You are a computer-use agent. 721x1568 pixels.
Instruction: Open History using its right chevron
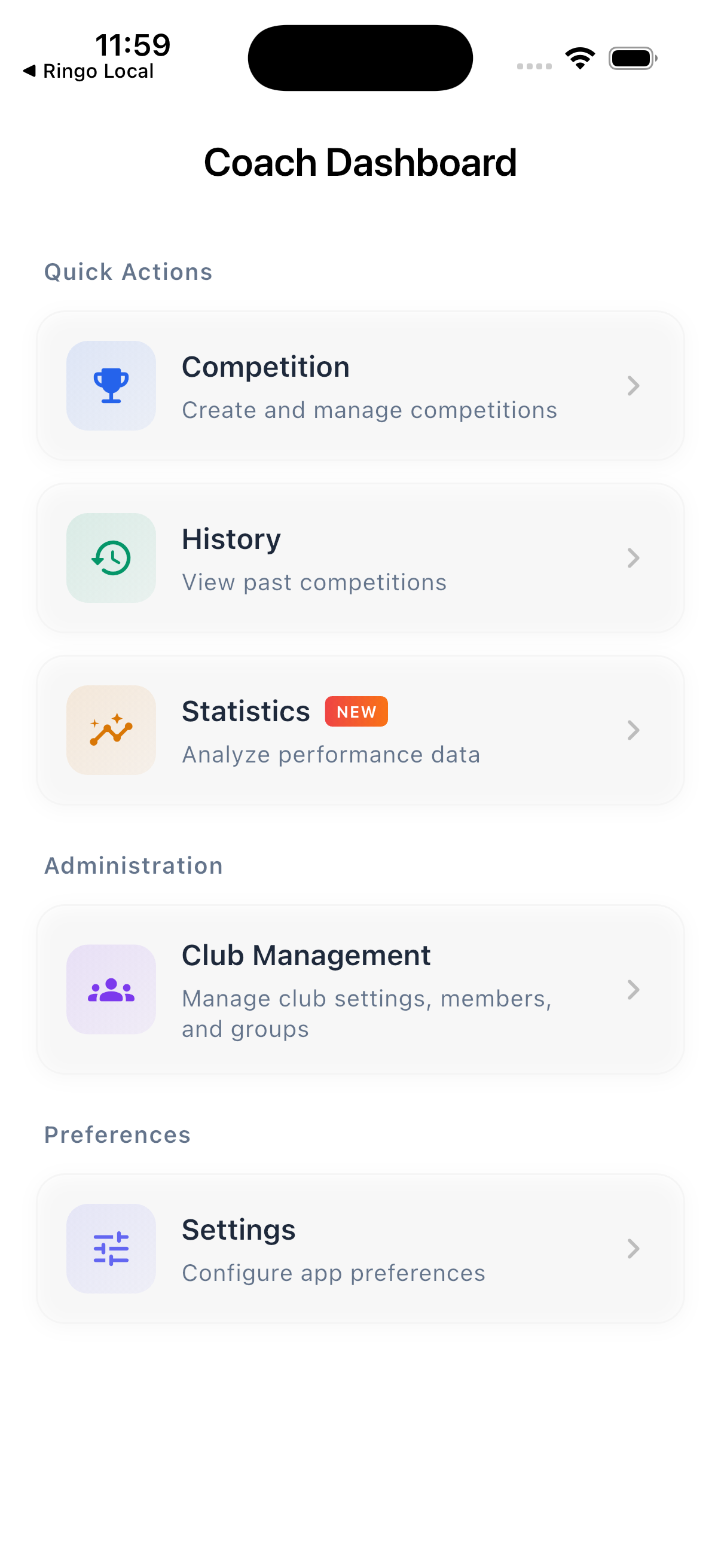[634, 557]
